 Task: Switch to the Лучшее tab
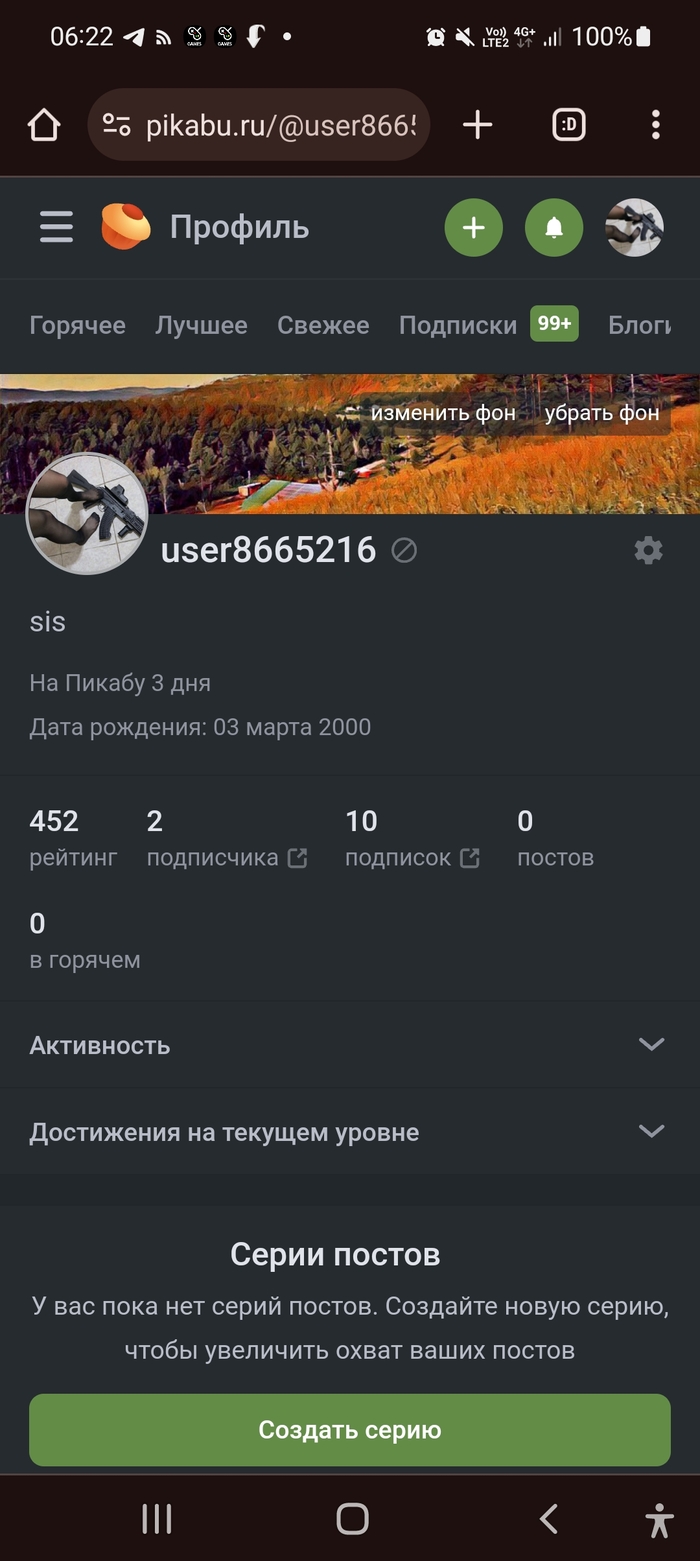201,325
